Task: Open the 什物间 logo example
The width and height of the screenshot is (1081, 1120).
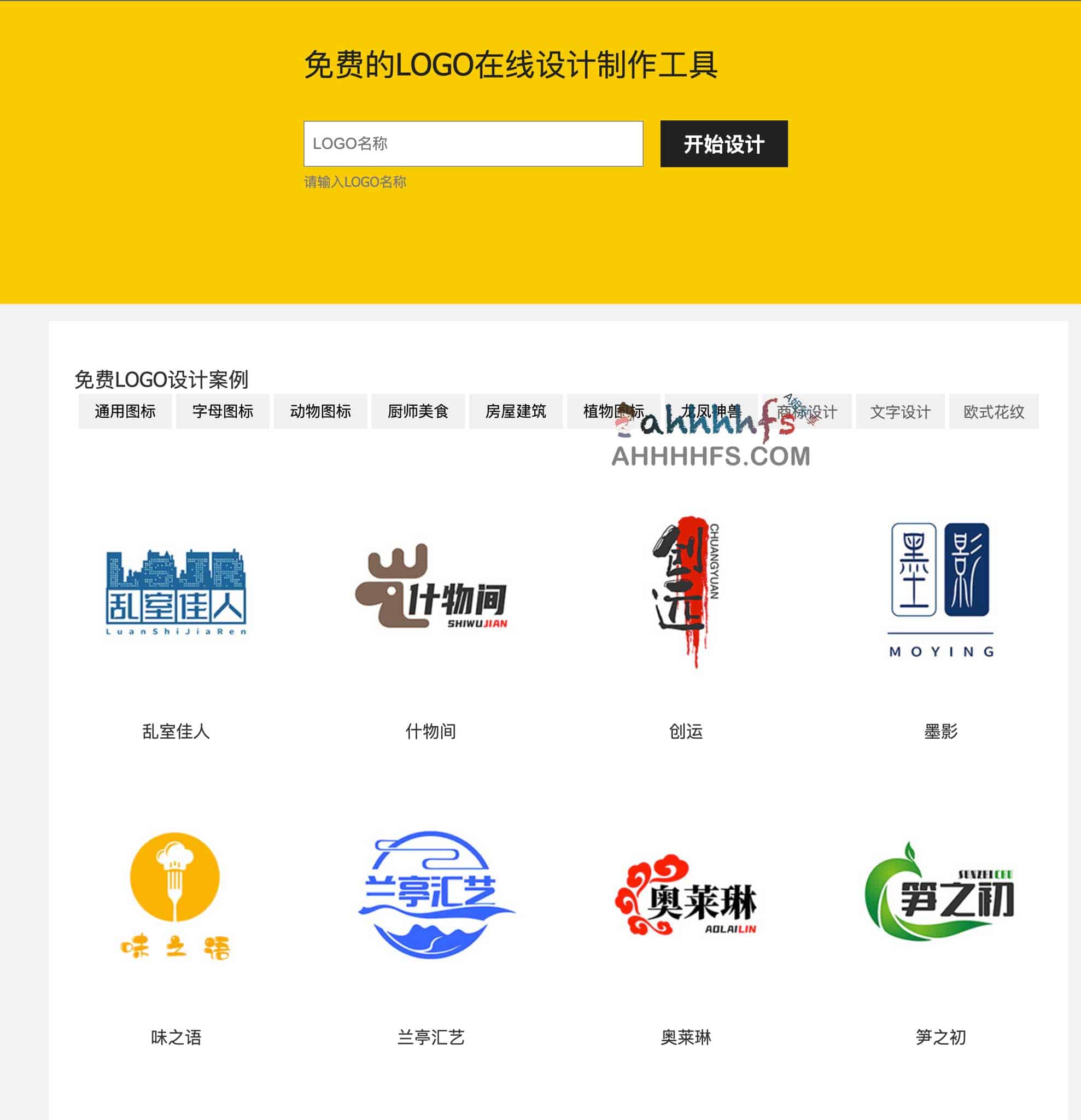Action: tap(431, 591)
